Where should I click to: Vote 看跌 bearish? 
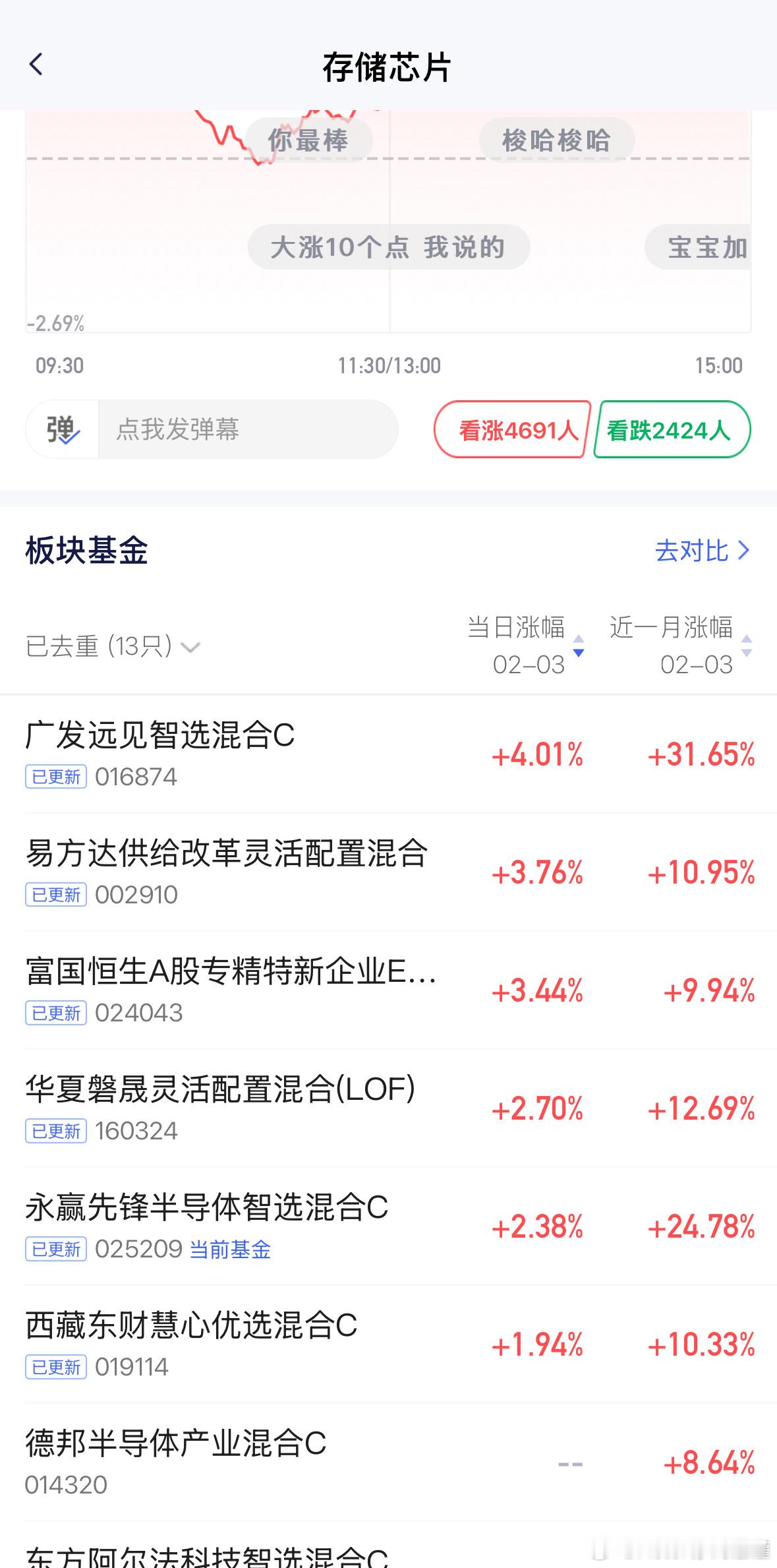coord(672,429)
